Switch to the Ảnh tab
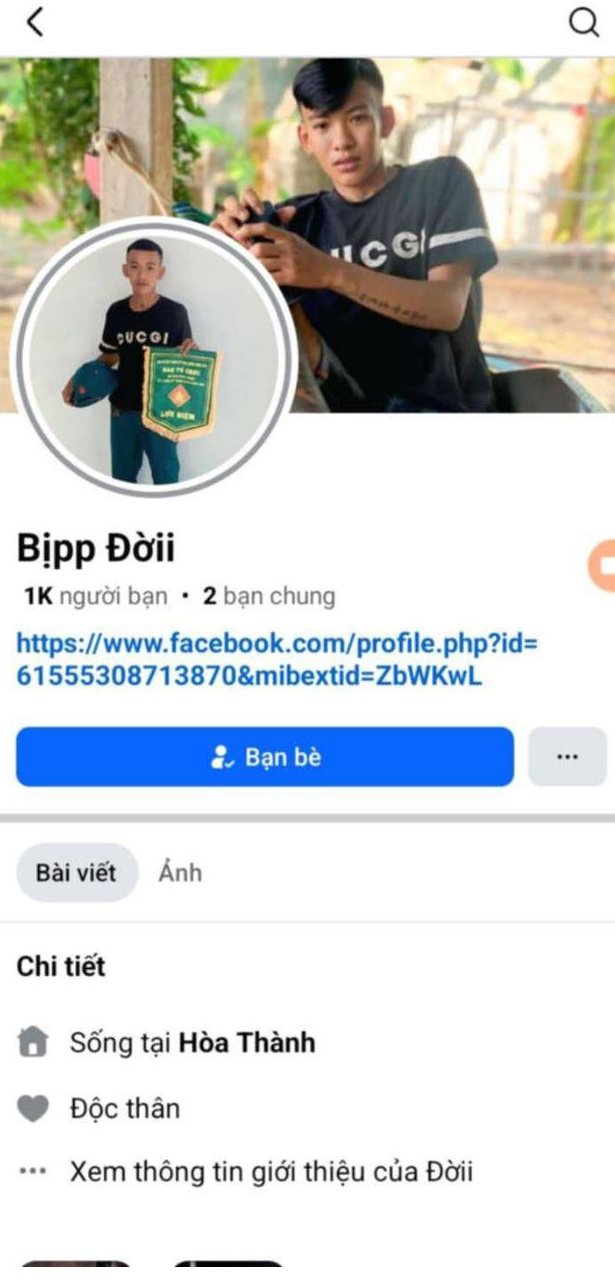615x1282 pixels. click(x=180, y=873)
